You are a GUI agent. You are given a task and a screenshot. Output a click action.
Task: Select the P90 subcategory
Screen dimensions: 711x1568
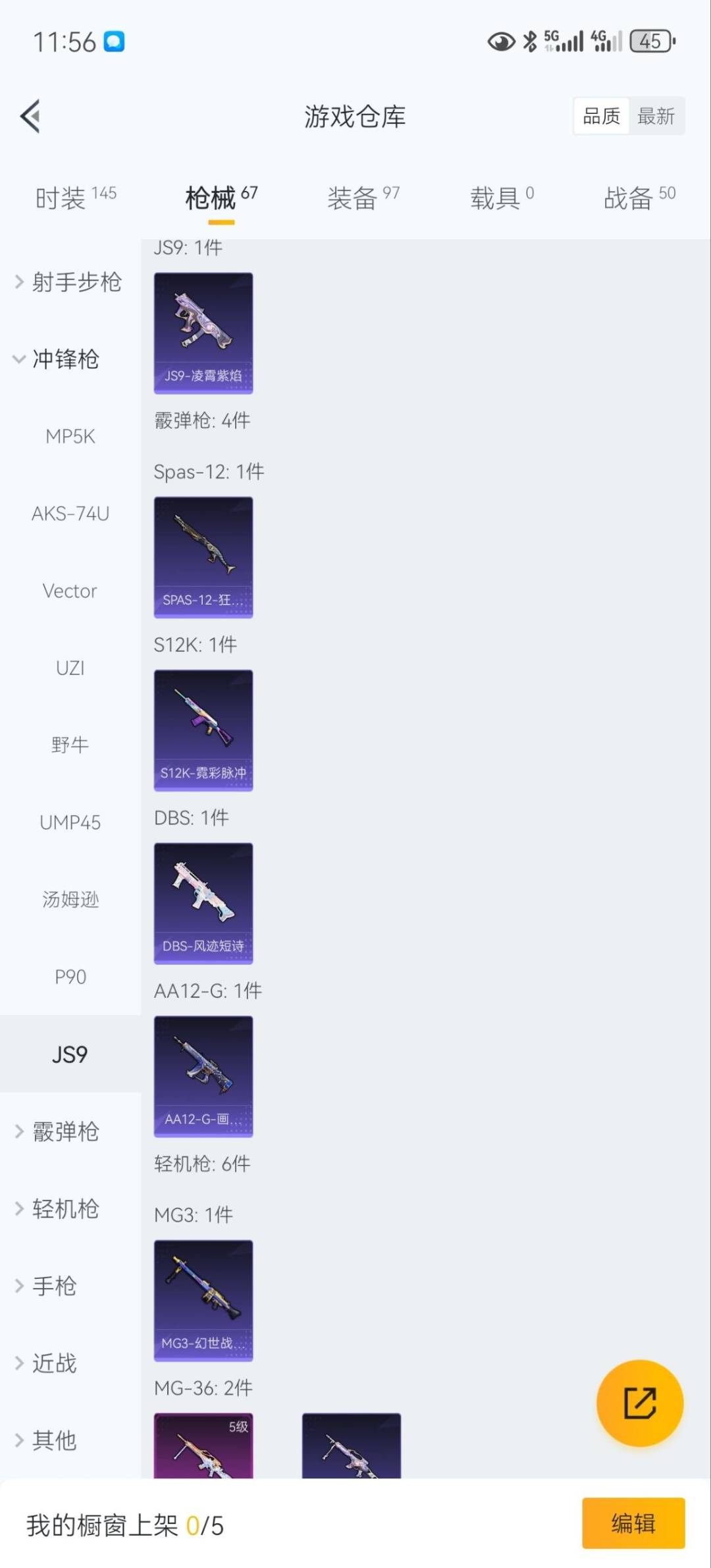coord(70,977)
